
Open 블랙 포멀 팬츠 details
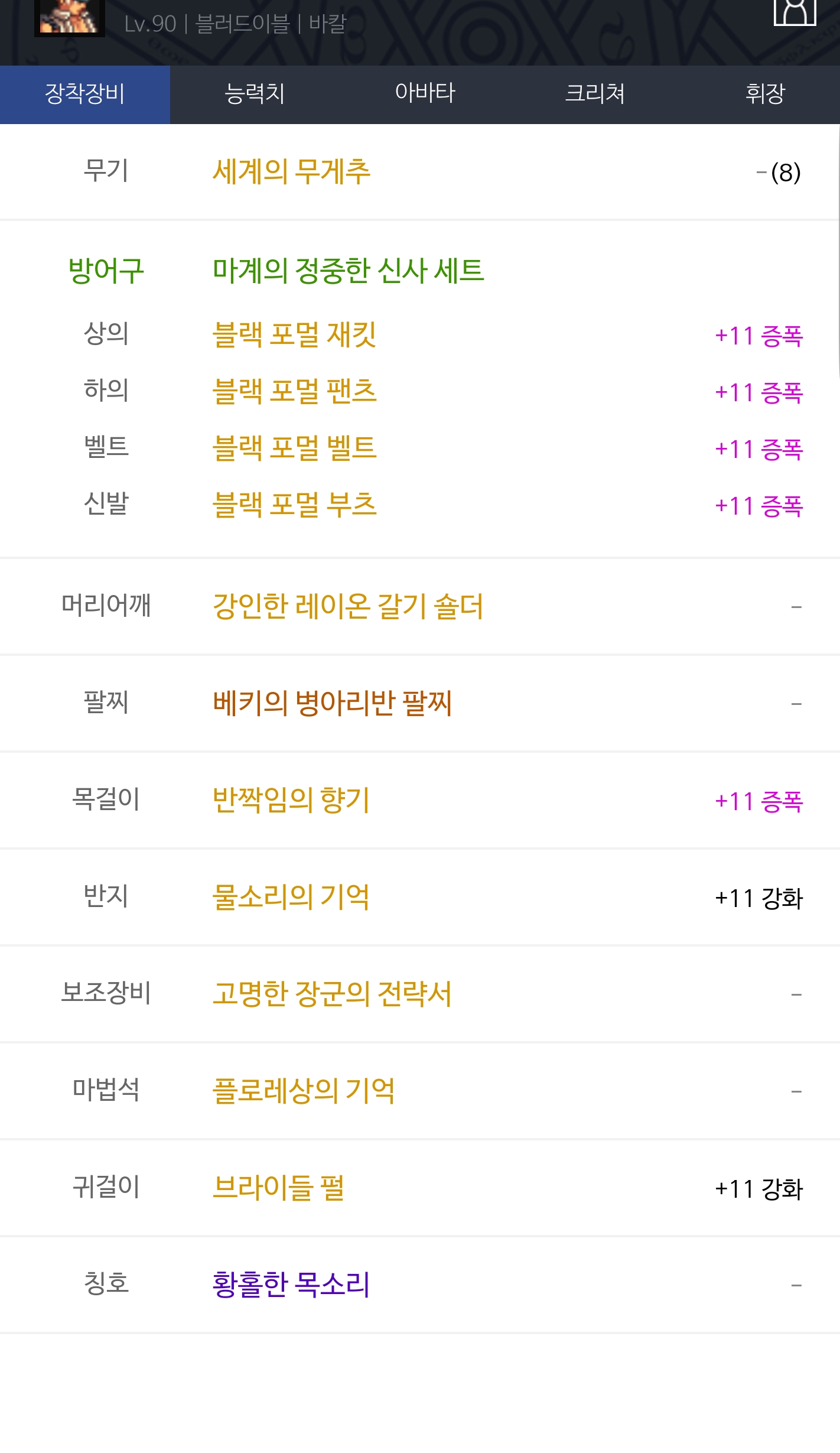[294, 392]
